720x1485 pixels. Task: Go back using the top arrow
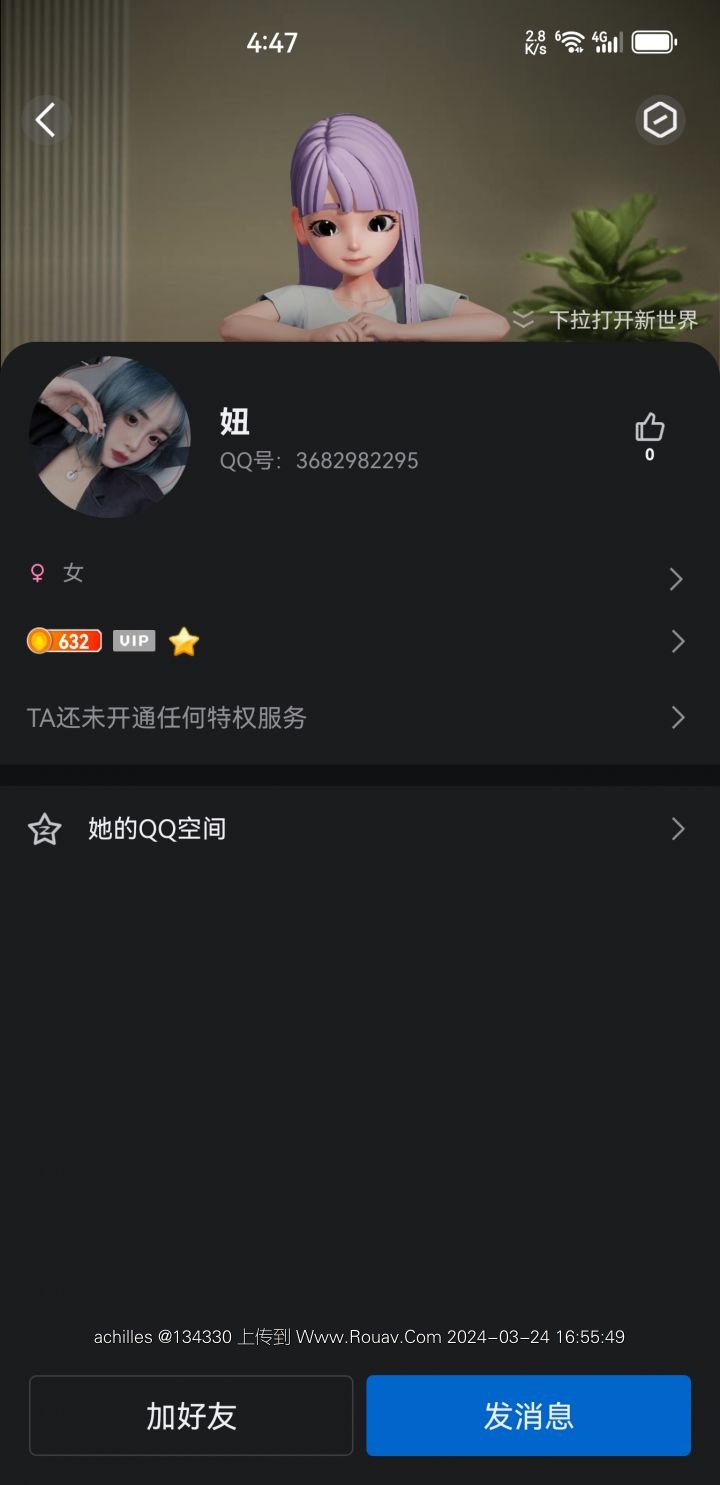[x=45, y=120]
